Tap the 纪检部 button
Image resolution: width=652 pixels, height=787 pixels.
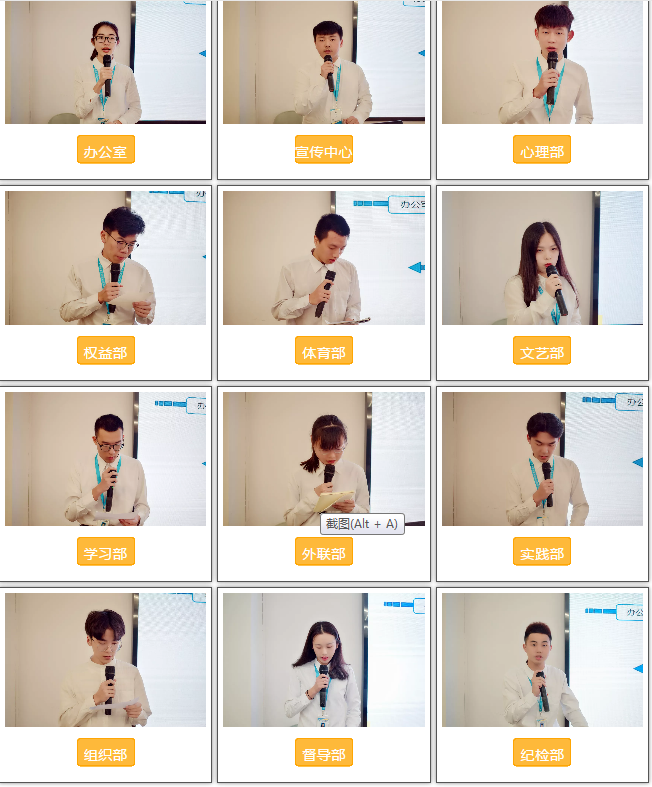coord(542,753)
